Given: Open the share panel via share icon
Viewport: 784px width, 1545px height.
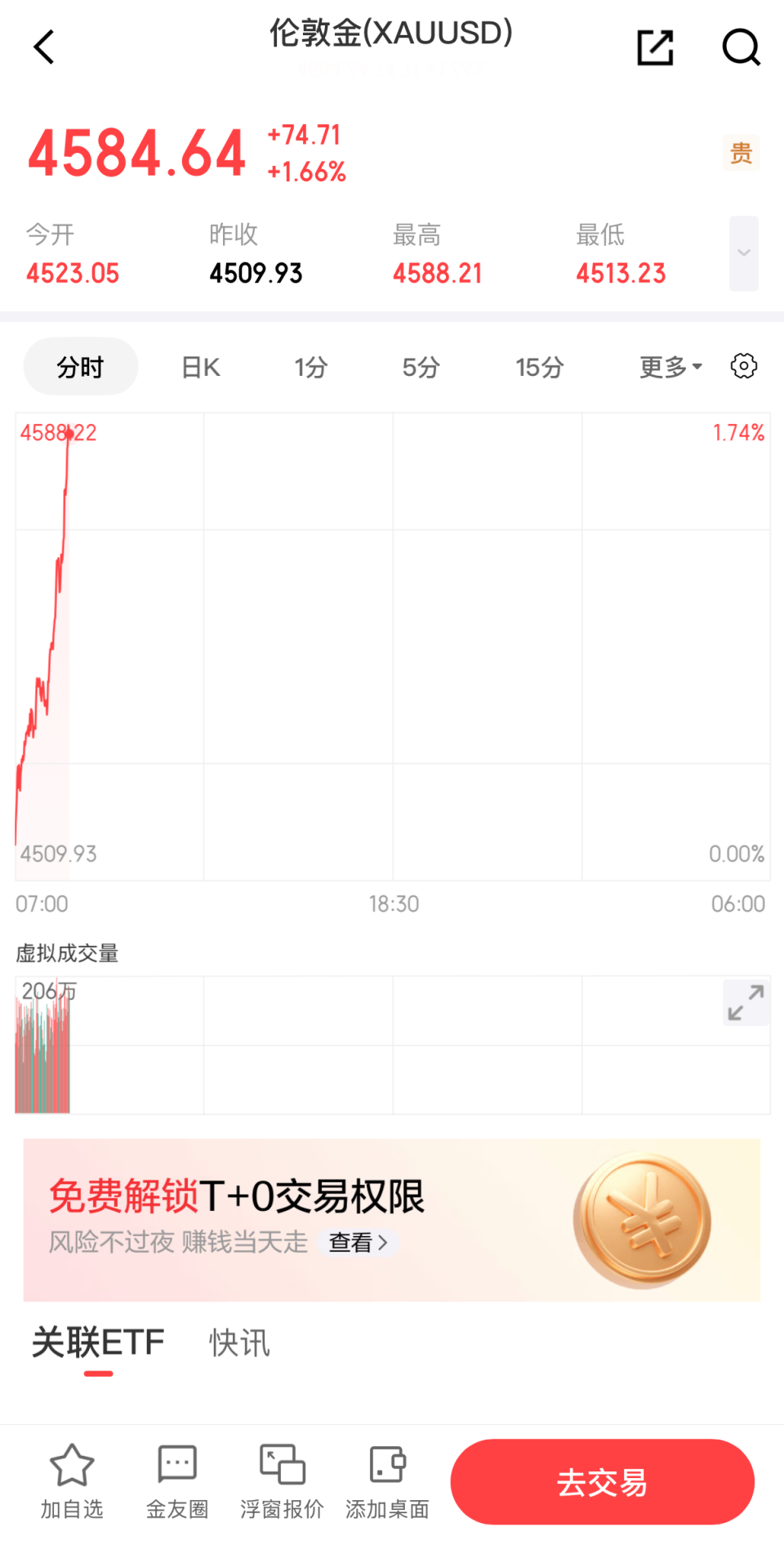Looking at the screenshot, I should (654, 47).
